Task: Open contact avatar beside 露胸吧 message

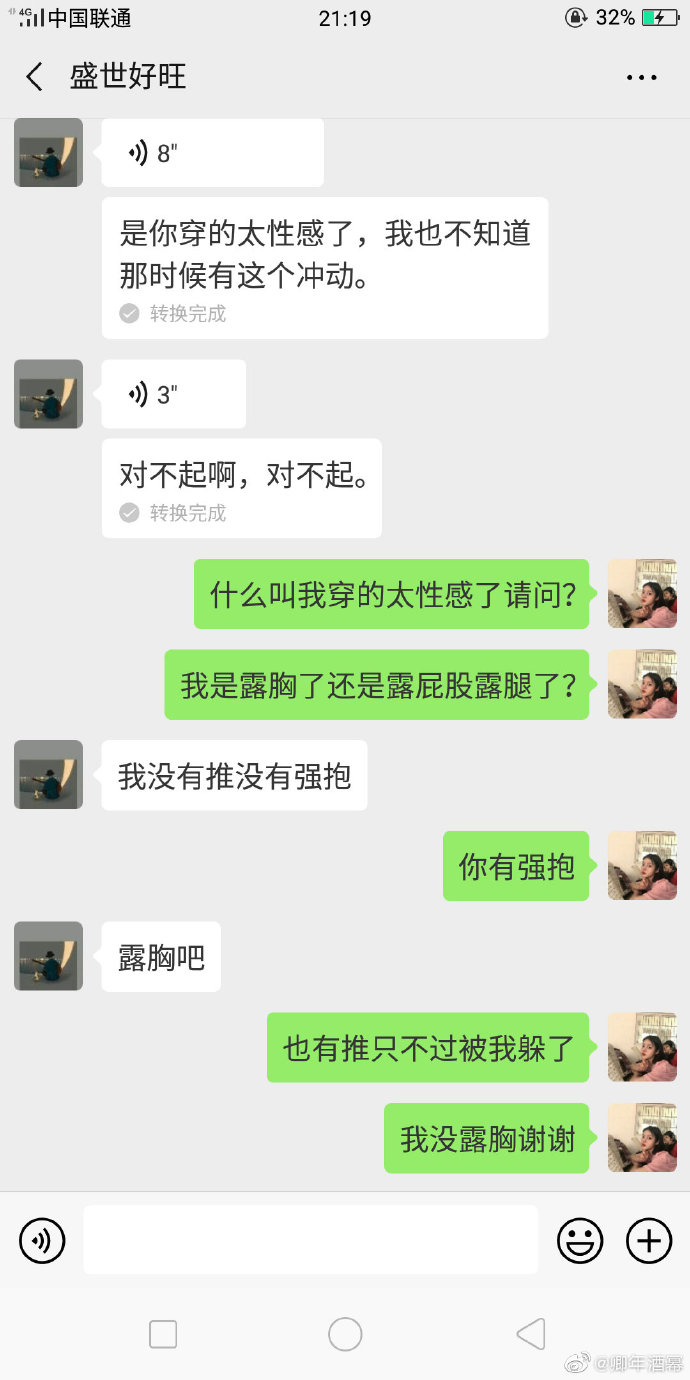Action: pyautogui.click(x=48, y=956)
